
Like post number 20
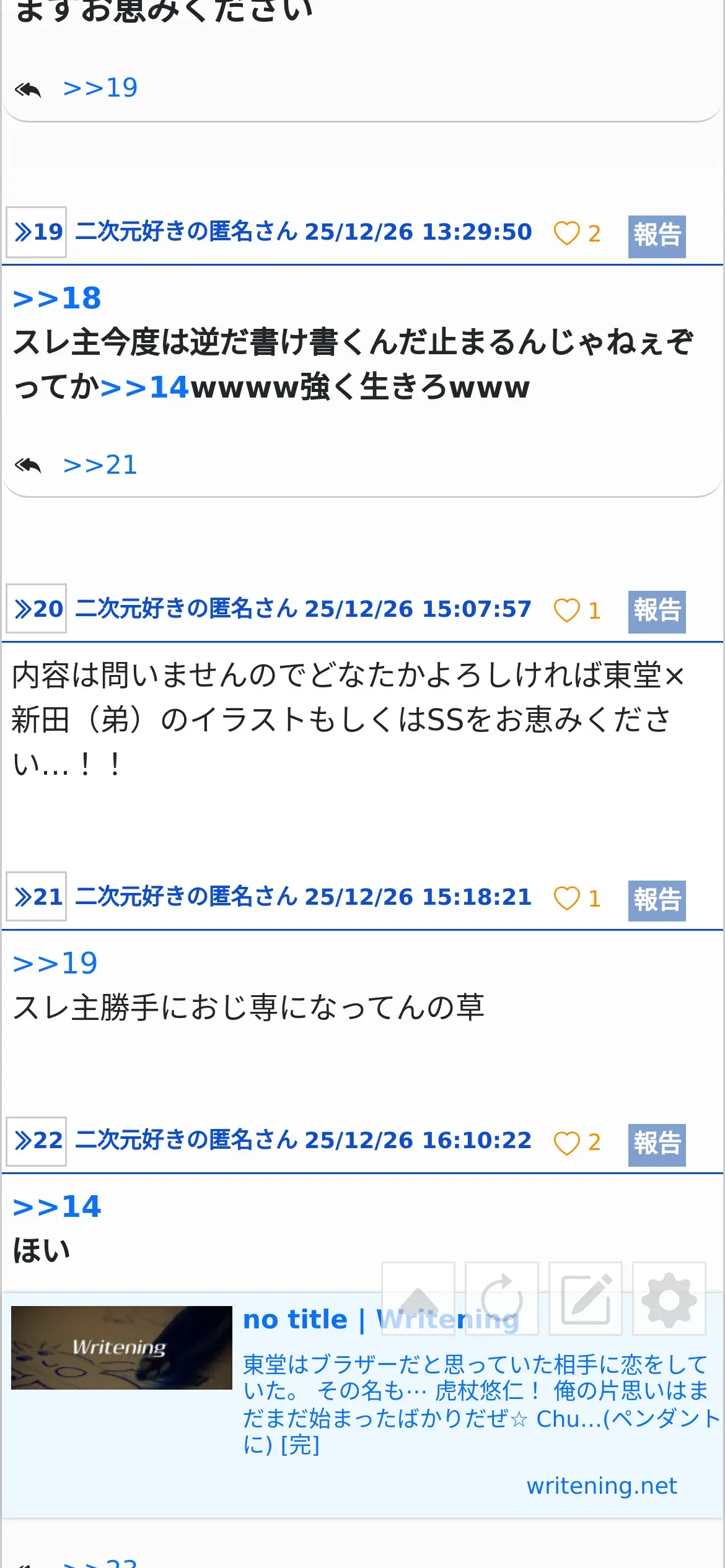(x=566, y=611)
